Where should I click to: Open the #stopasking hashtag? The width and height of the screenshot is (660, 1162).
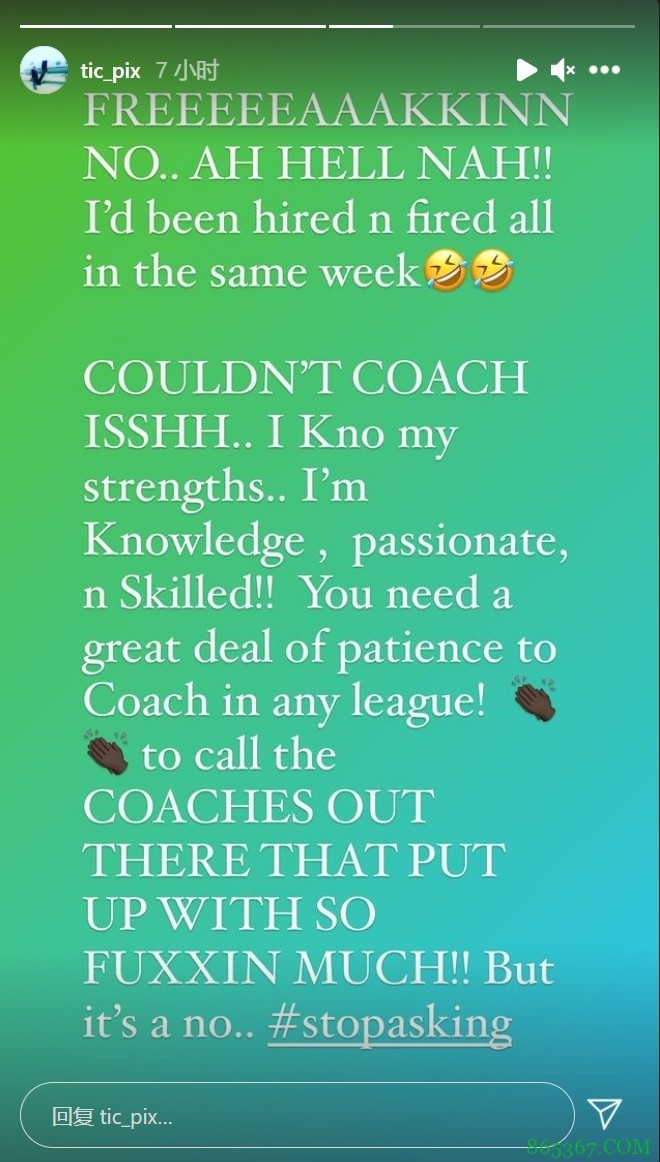(389, 1022)
